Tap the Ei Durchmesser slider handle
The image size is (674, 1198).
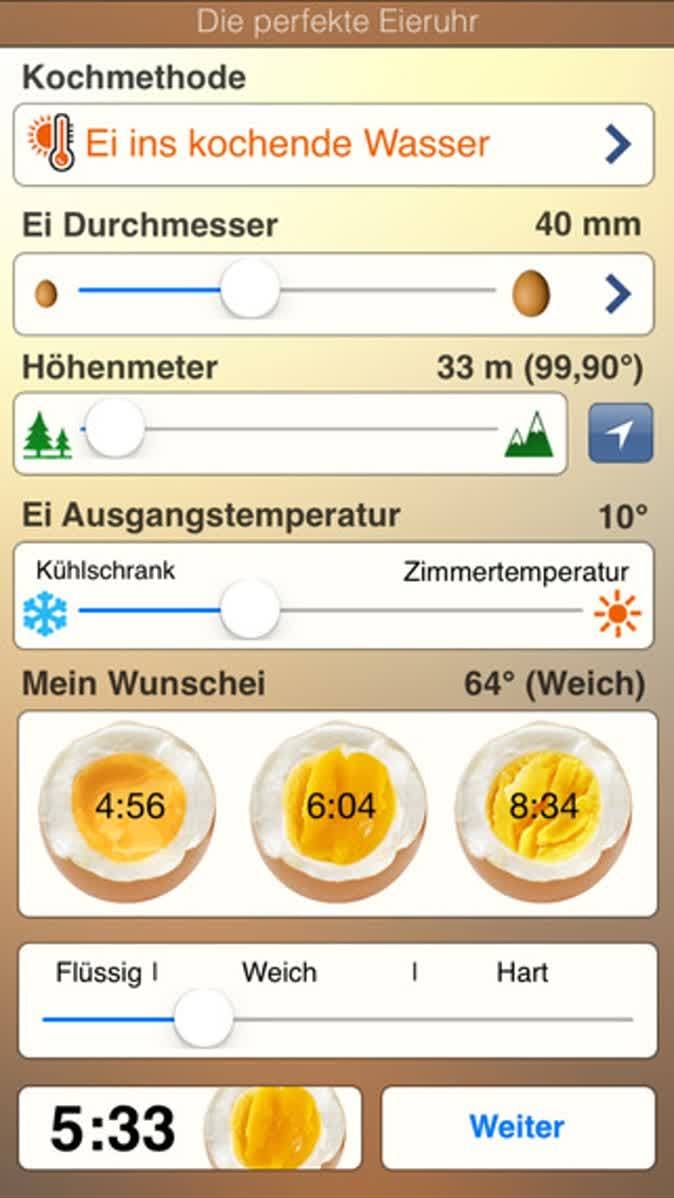tap(249, 289)
